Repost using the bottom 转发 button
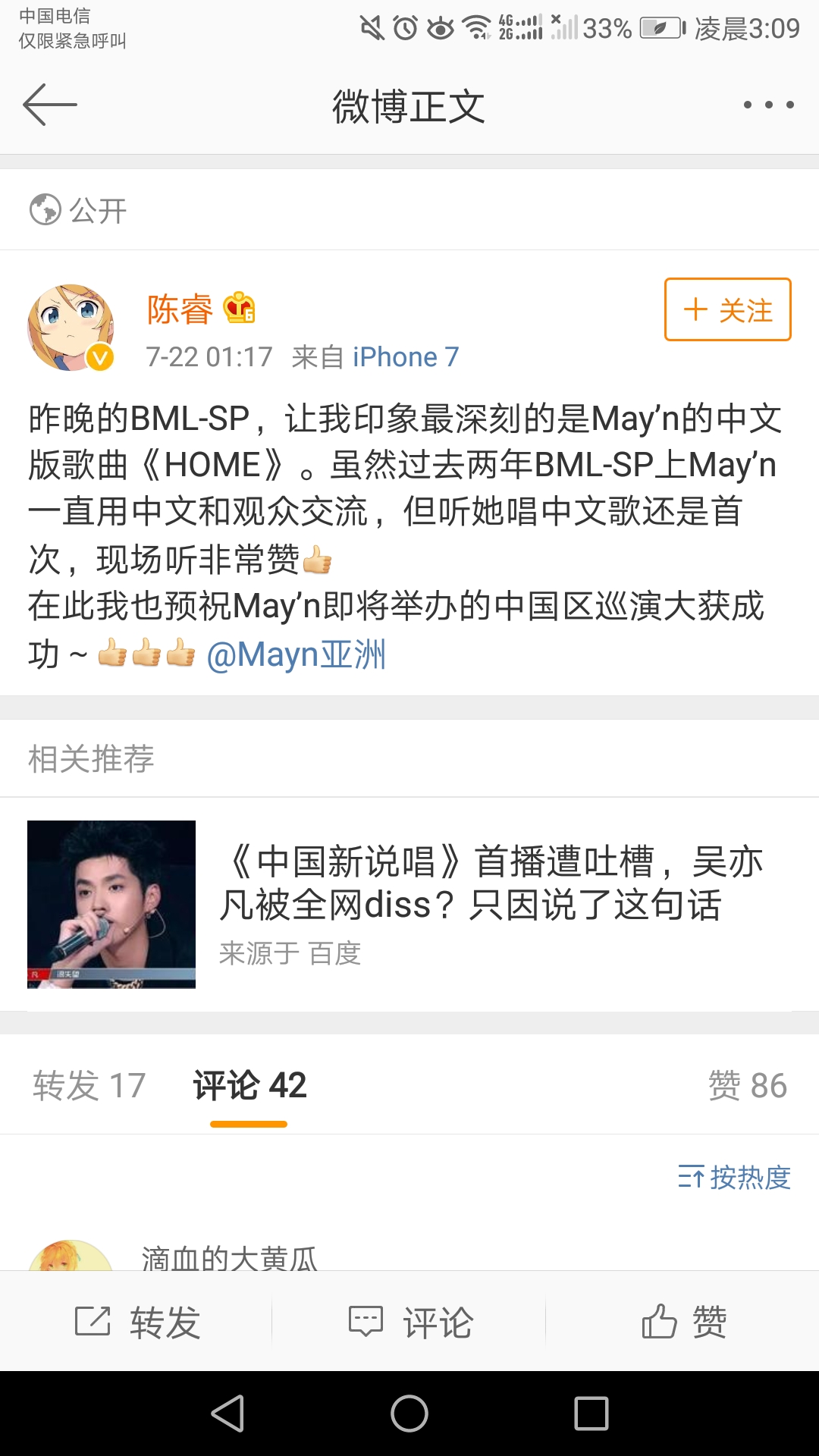Viewport: 819px width, 1456px height. coord(137,1322)
